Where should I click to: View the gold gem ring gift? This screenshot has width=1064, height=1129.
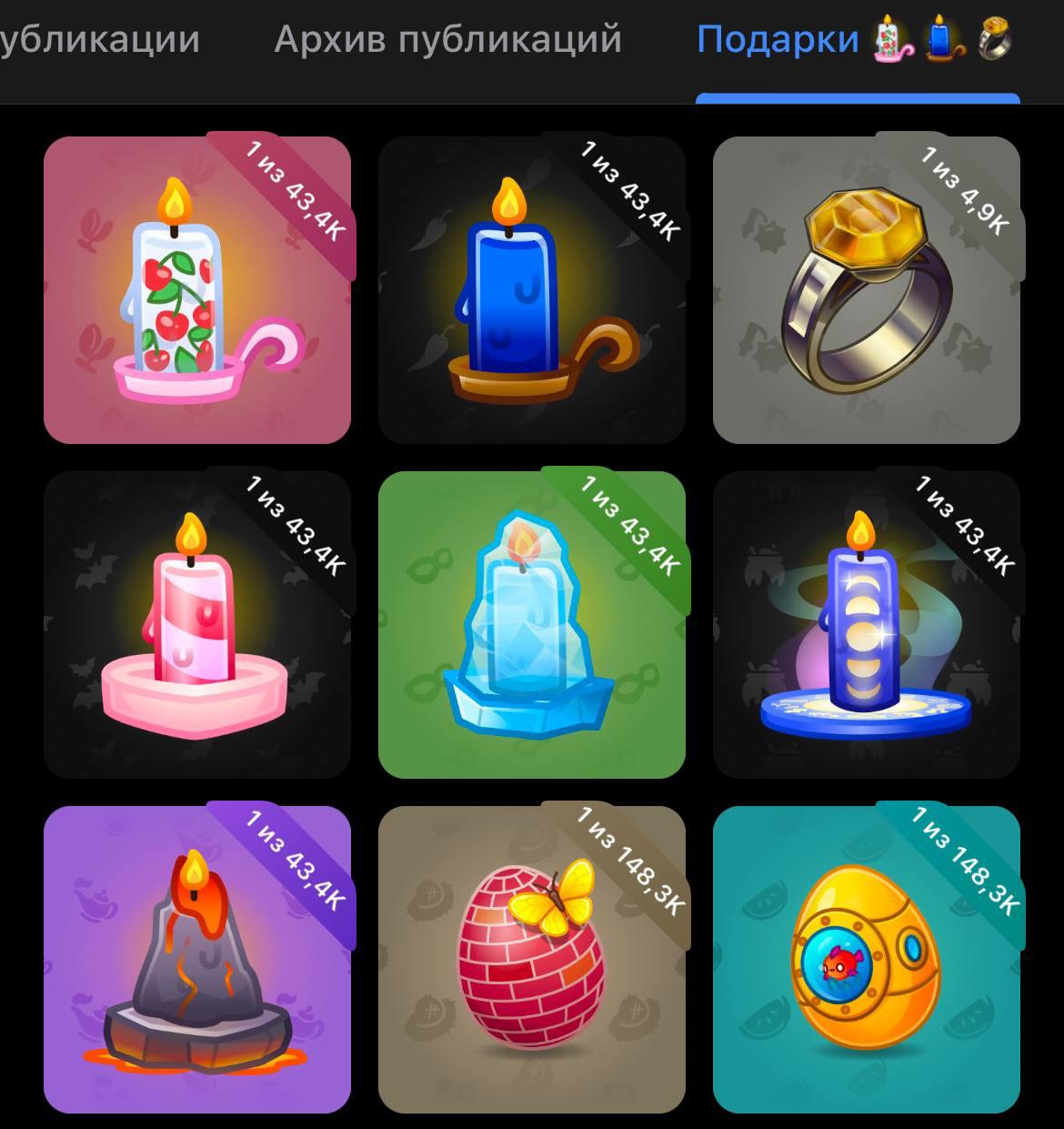point(866,290)
